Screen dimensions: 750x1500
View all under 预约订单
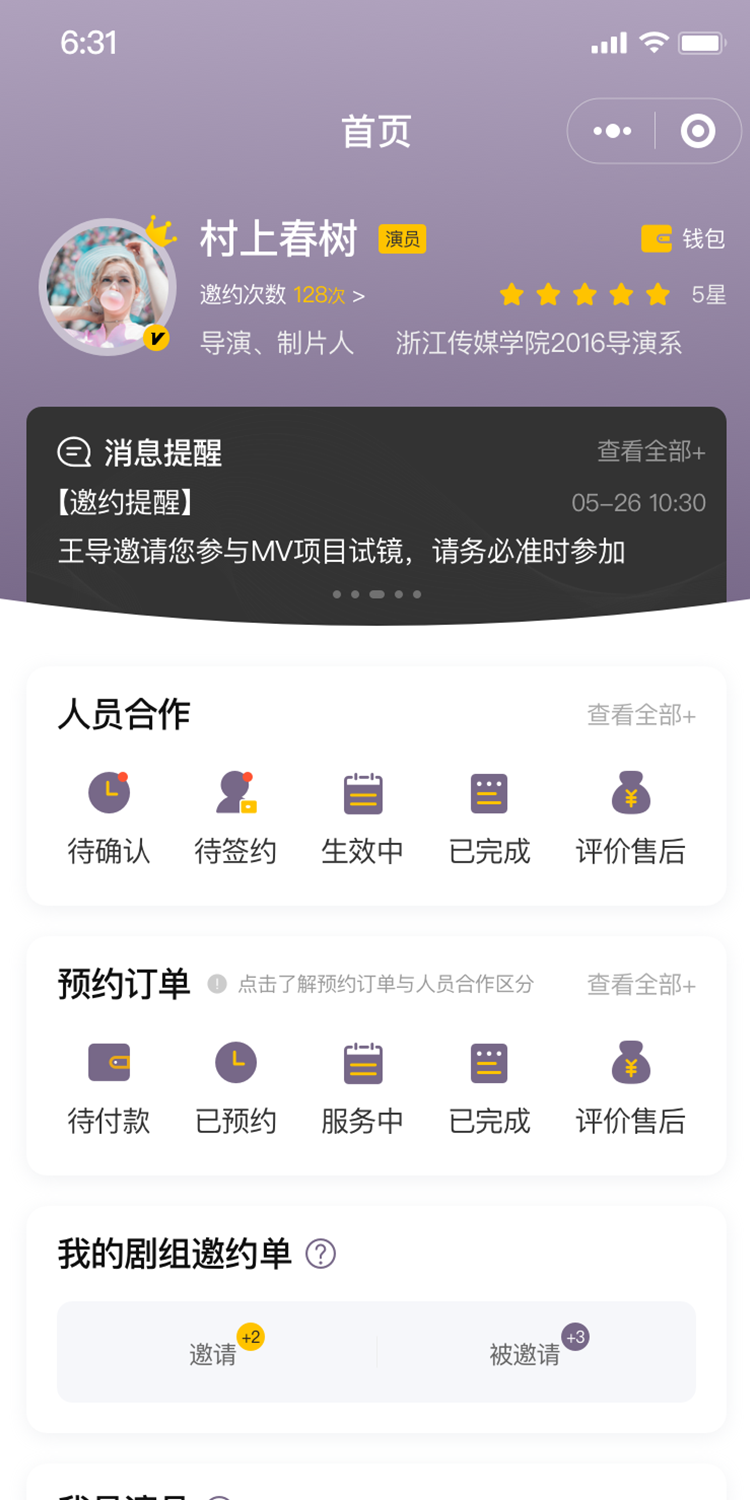pyautogui.click(x=641, y=985)
